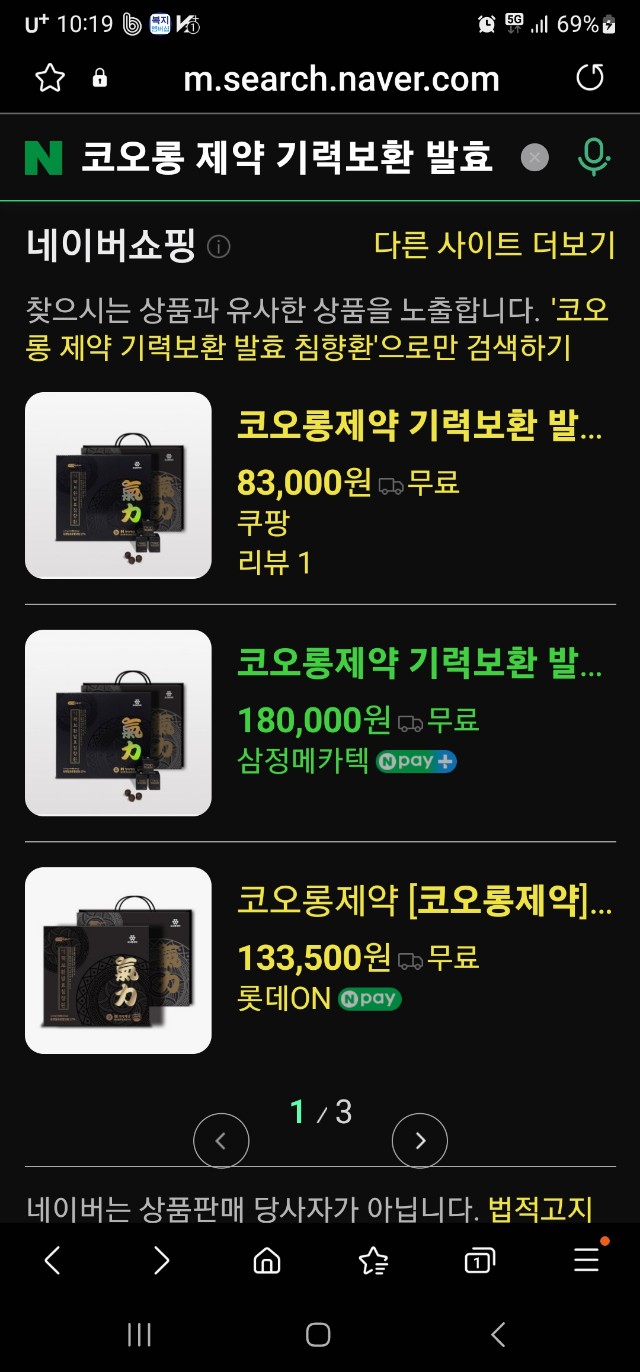Viewport: 640px width, 1372px height.
Task: Start voice search with the microphone
Action: click(594, 157)
